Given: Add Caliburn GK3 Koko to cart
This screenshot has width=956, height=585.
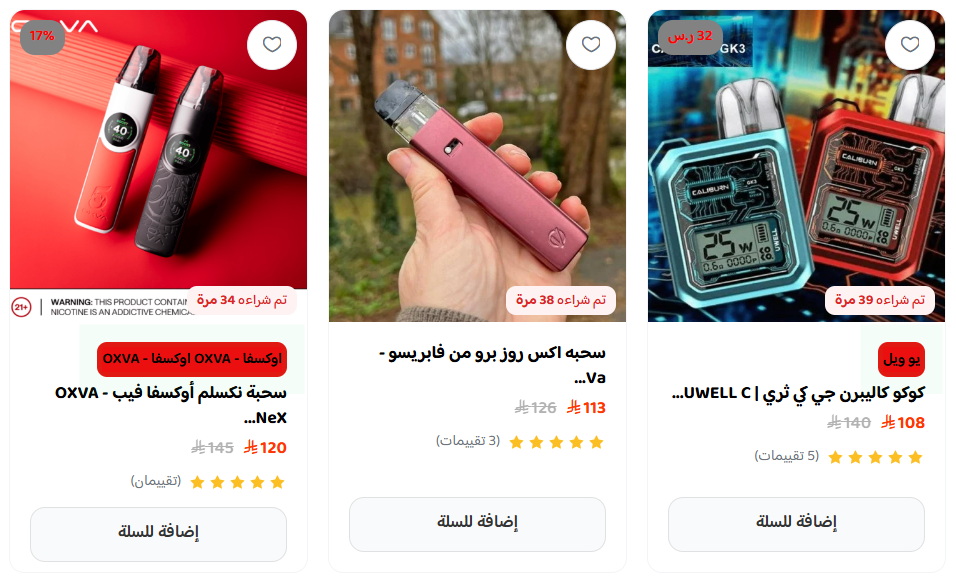Looking at the screenshot, I should click(796, 523).
